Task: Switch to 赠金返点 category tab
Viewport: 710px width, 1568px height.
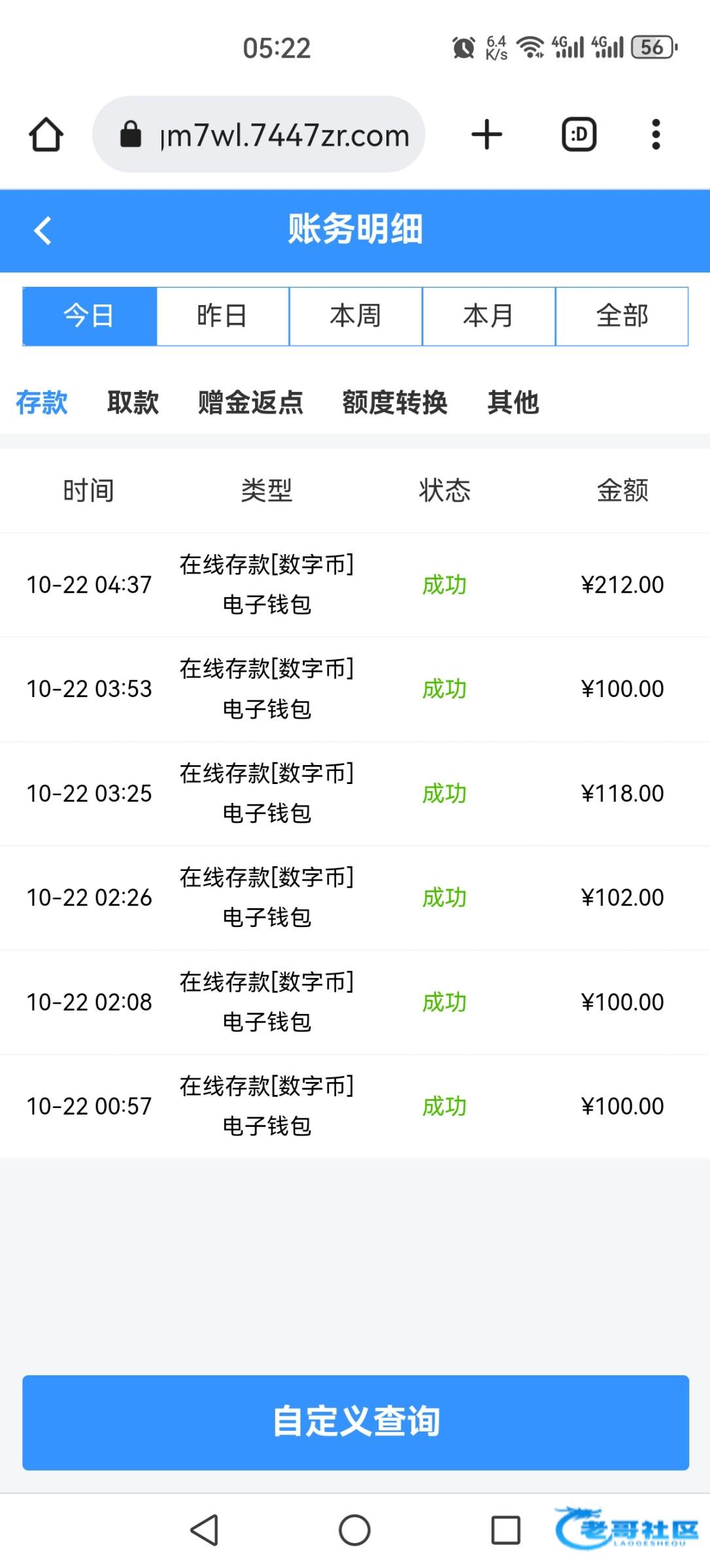Action: coord(251,402)
